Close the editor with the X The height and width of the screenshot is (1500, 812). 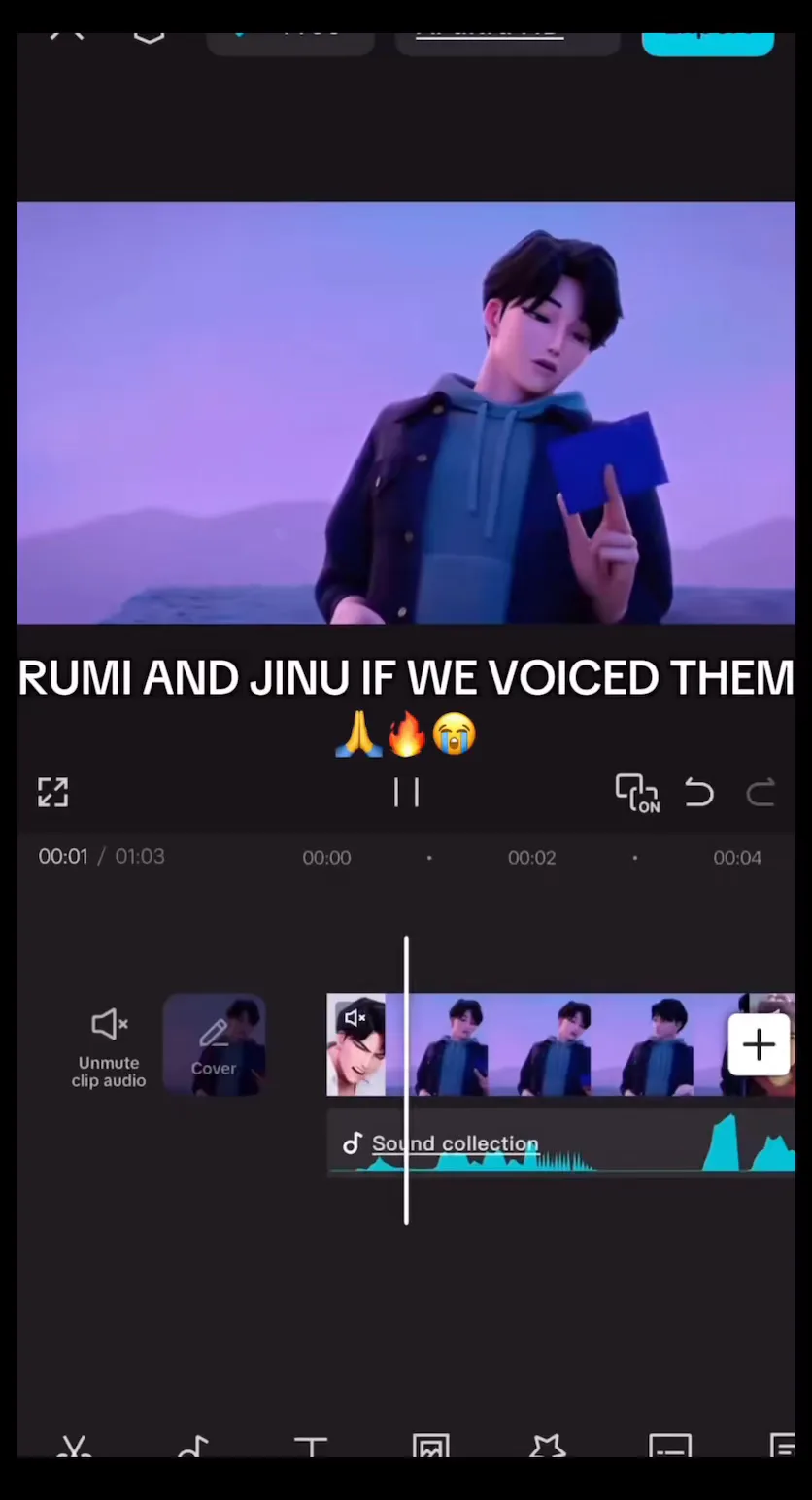[67, 36]
